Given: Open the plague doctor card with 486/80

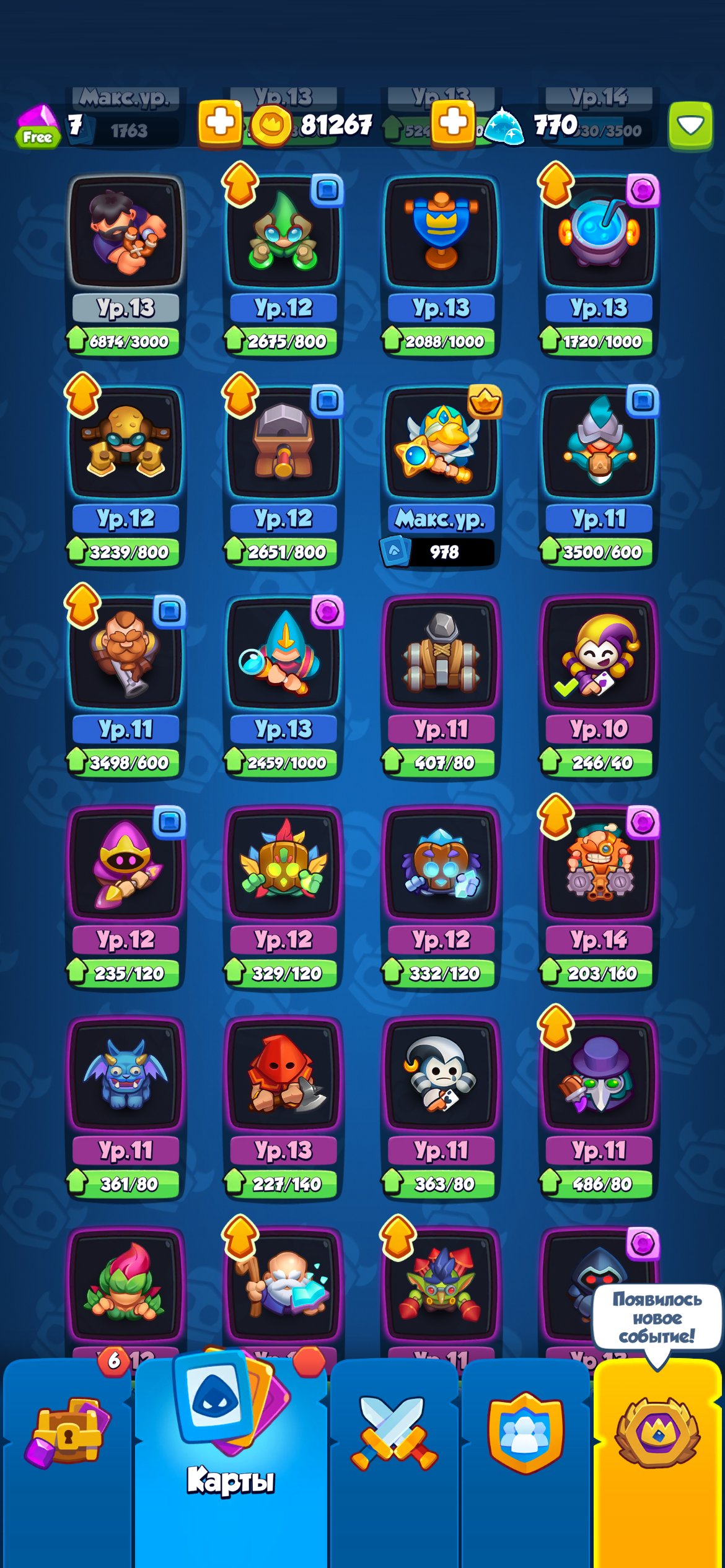Looking at the screenshot, I should pyautogui.click(x=599, y=1108).
